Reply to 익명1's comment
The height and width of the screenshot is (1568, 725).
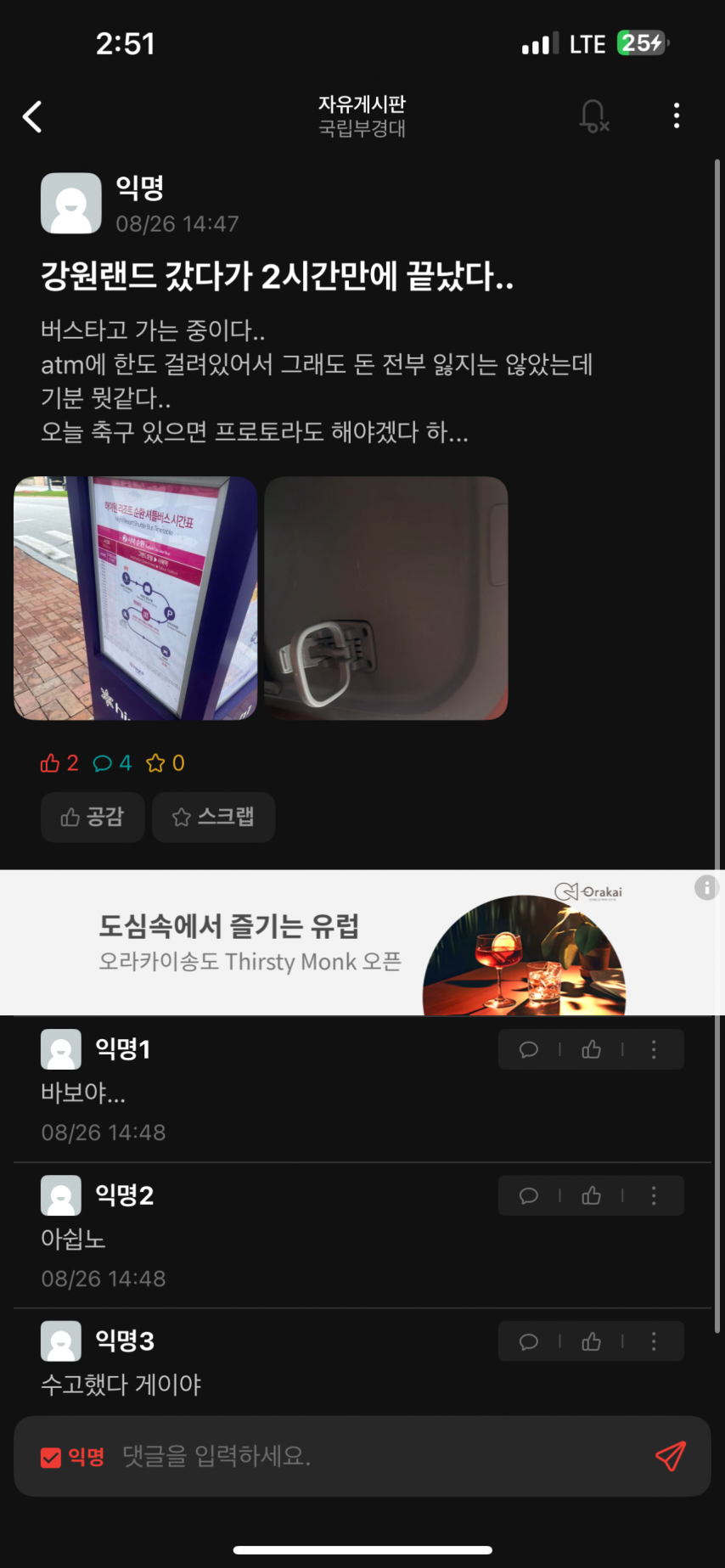point(529,1050)
